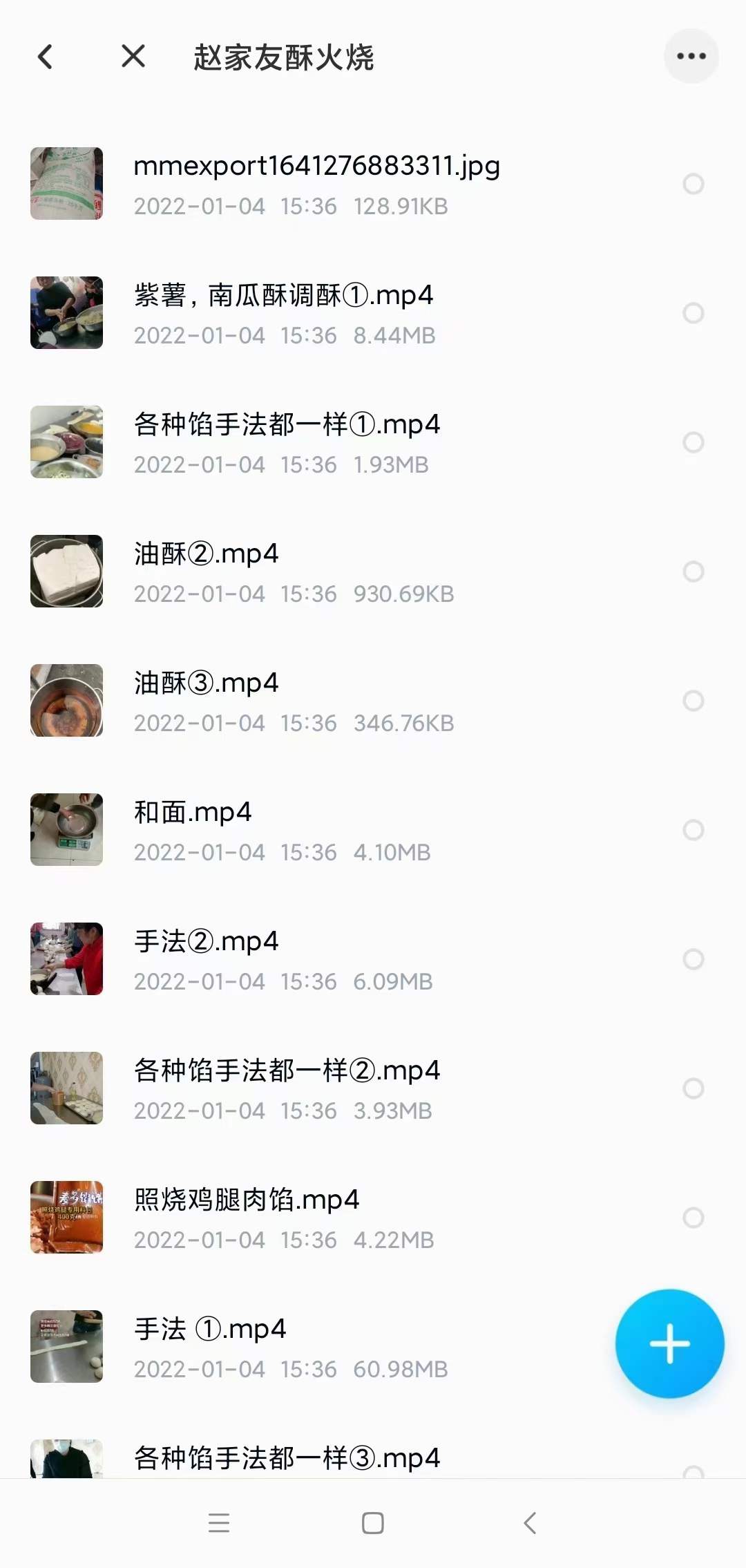The image size is (746, 1568).
Task: Open the 手法②.mp4 video
Action: [x=206, y=942]
